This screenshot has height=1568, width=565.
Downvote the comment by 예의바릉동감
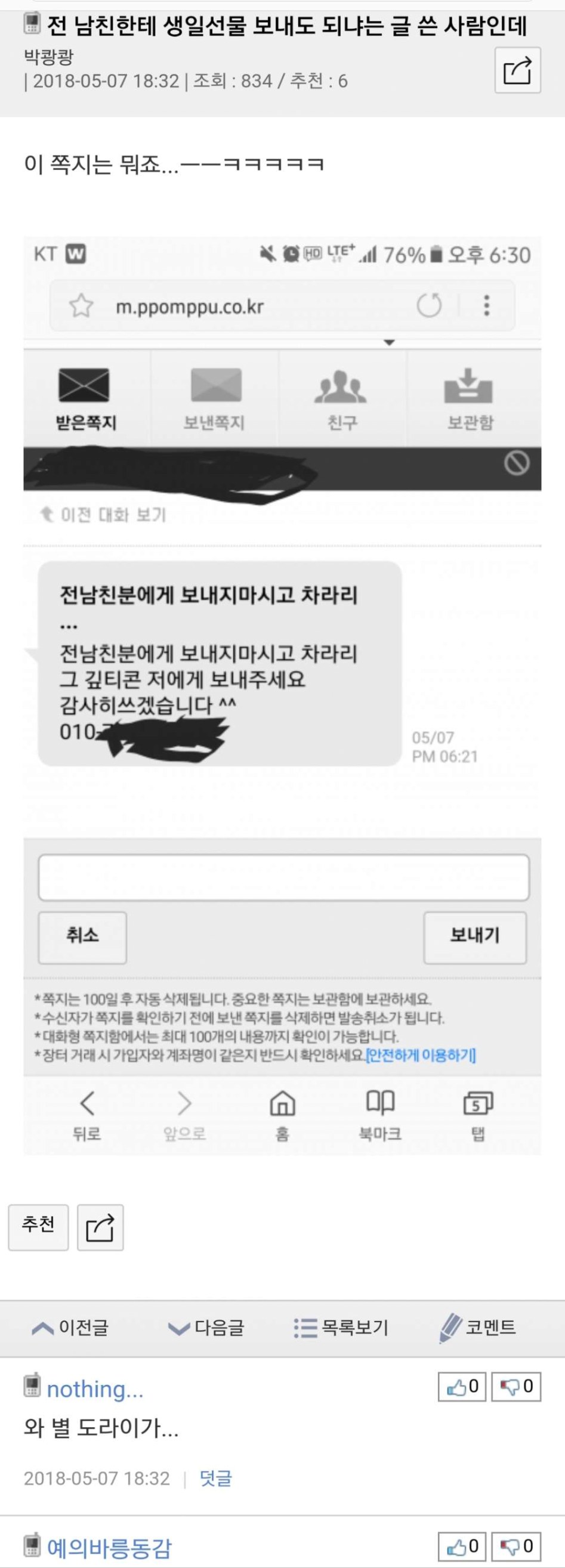pyautogui.click(x=515, y=1546)
